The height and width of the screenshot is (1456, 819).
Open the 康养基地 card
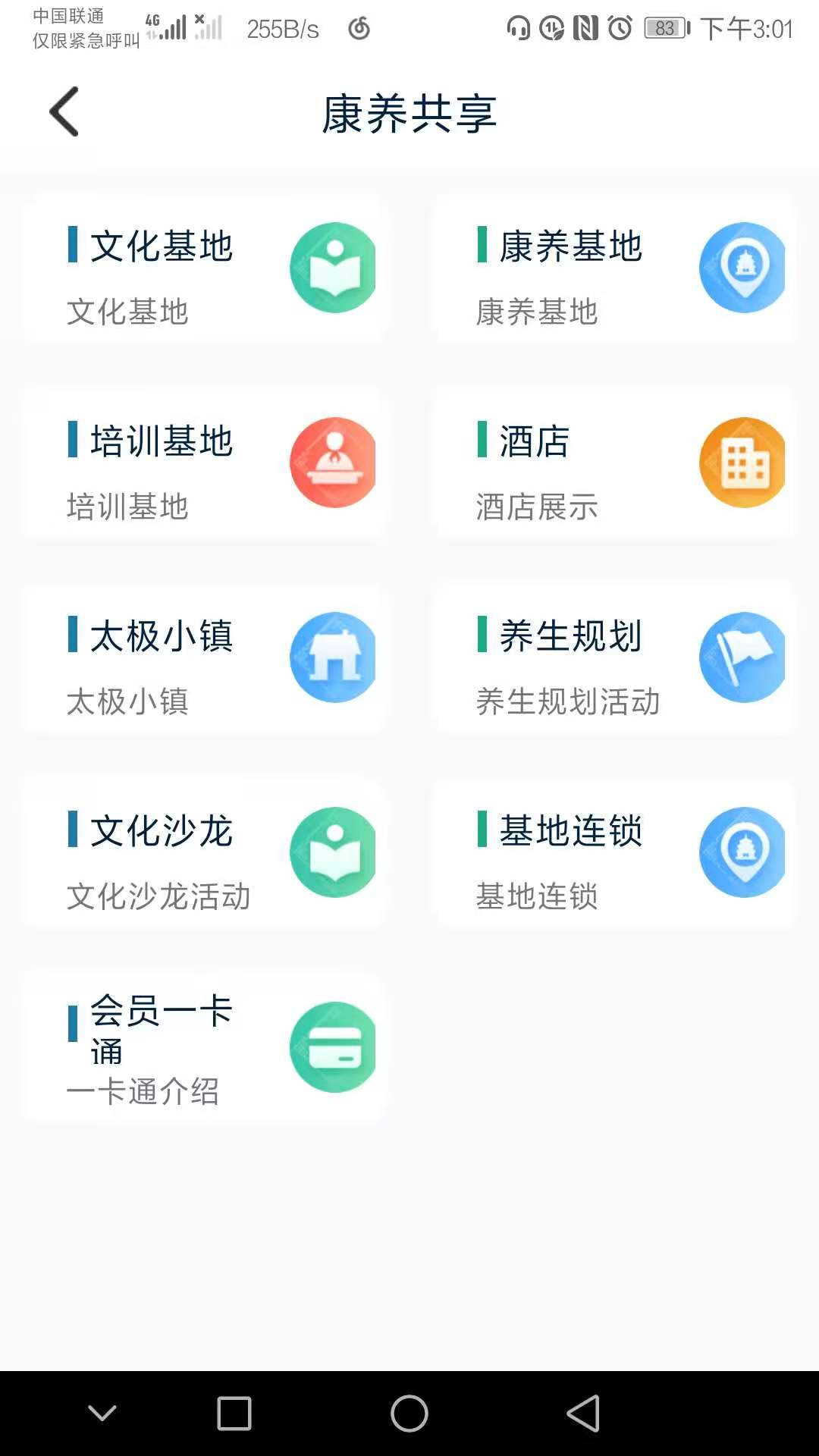pos(613,268)
